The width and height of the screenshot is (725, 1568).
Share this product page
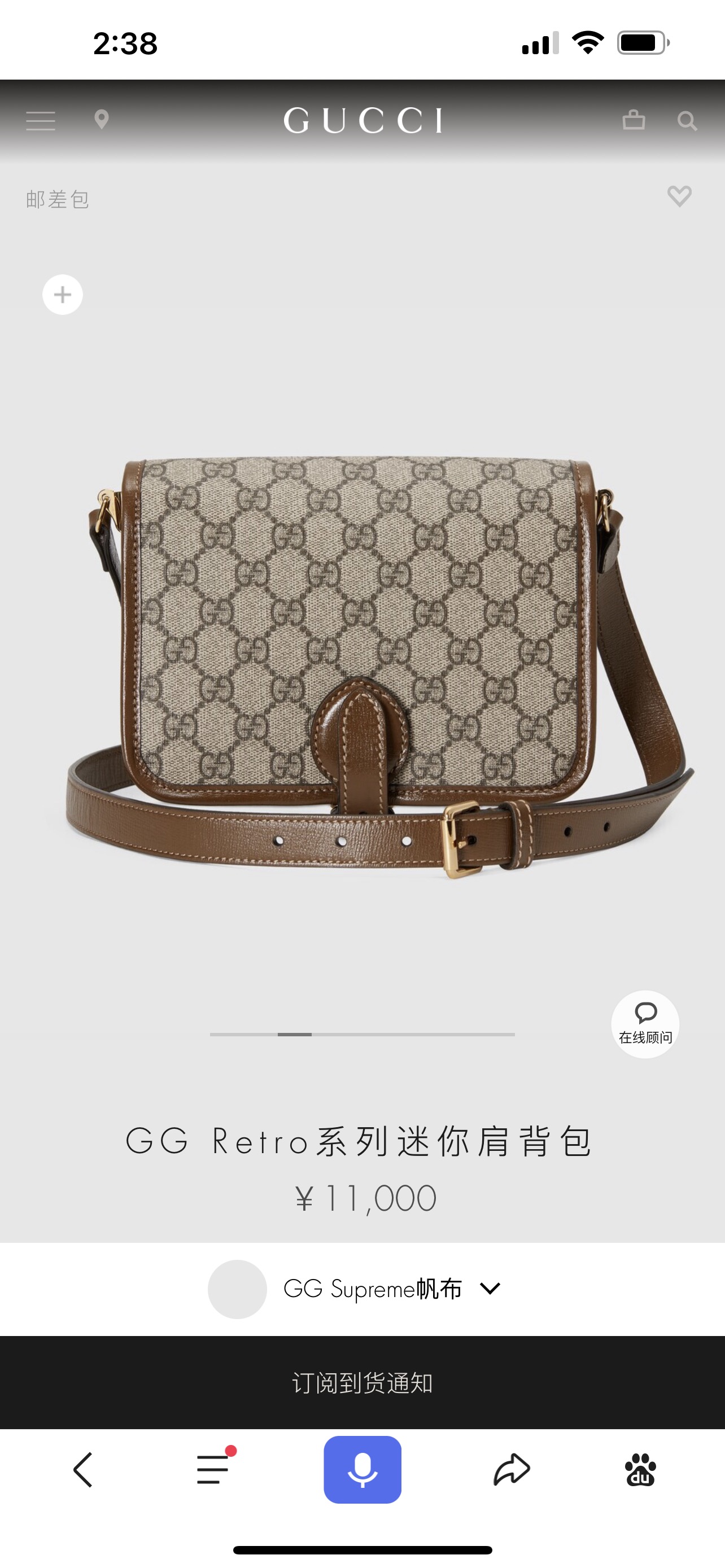coord(512,1469)
